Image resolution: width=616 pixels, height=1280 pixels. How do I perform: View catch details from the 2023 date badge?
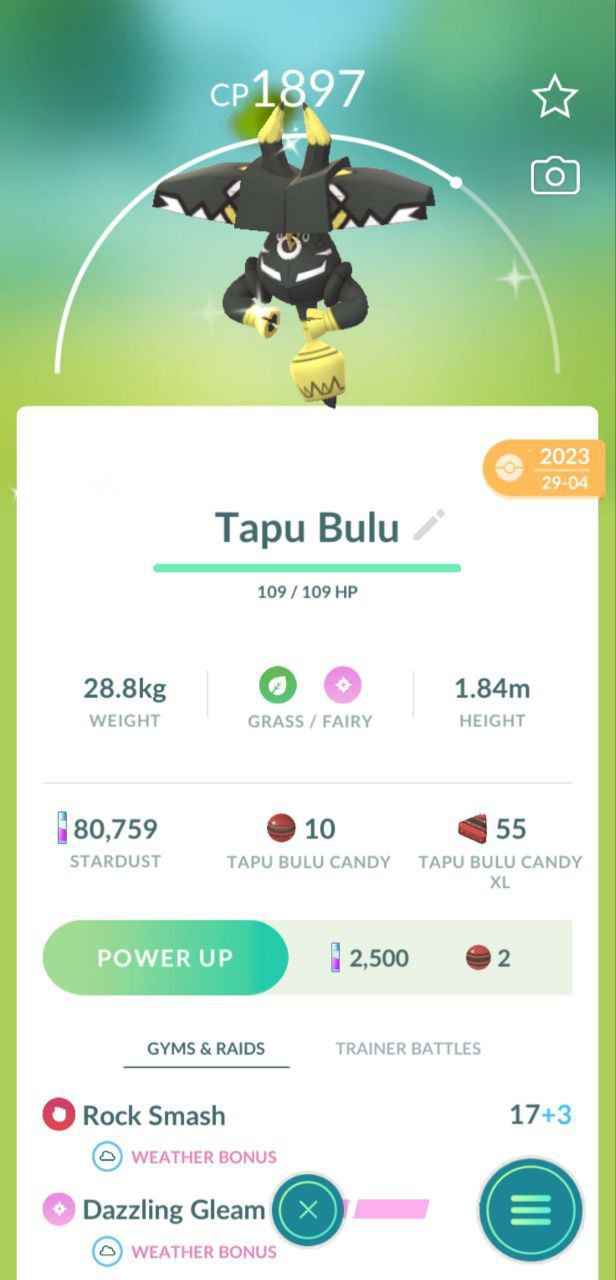click(x=545, y=468)
